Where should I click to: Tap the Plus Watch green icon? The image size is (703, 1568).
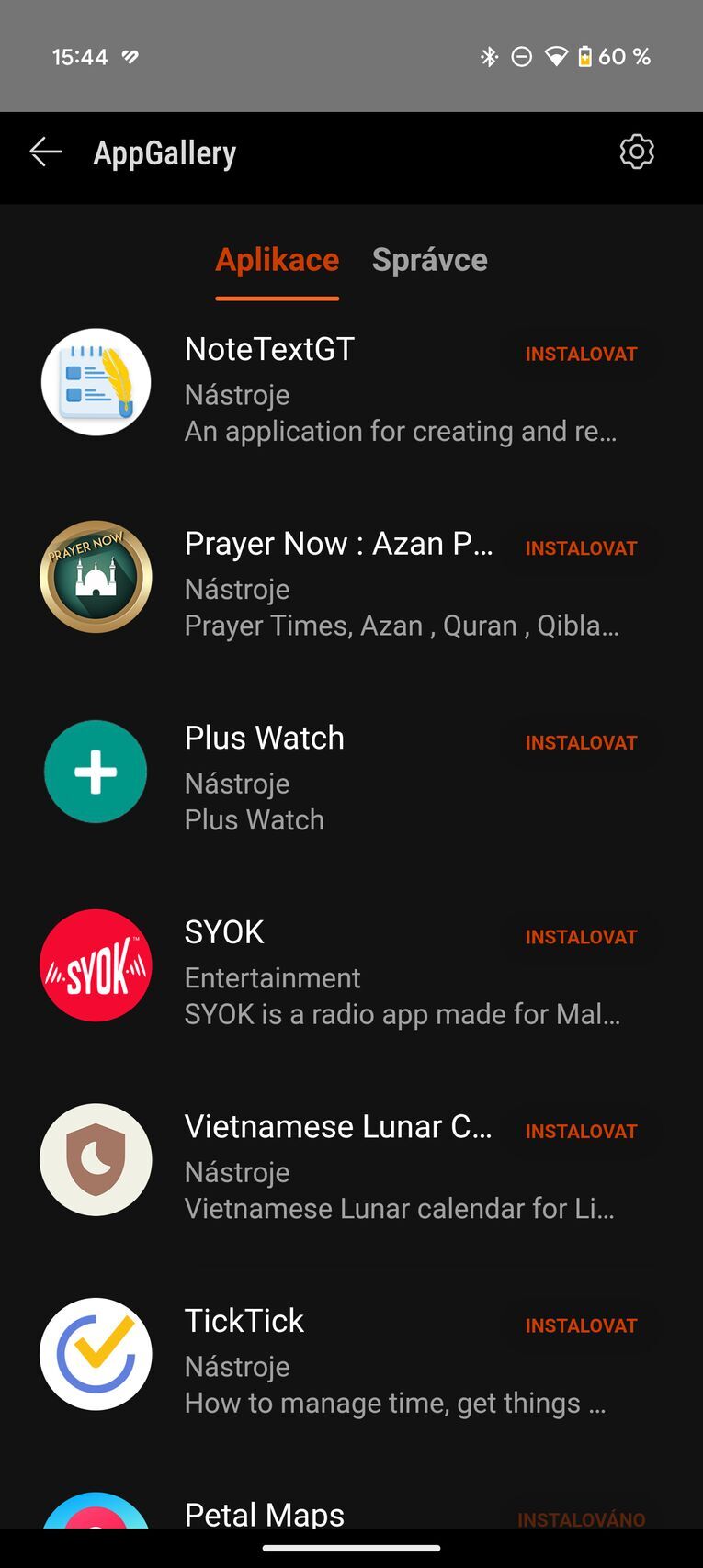96,772
